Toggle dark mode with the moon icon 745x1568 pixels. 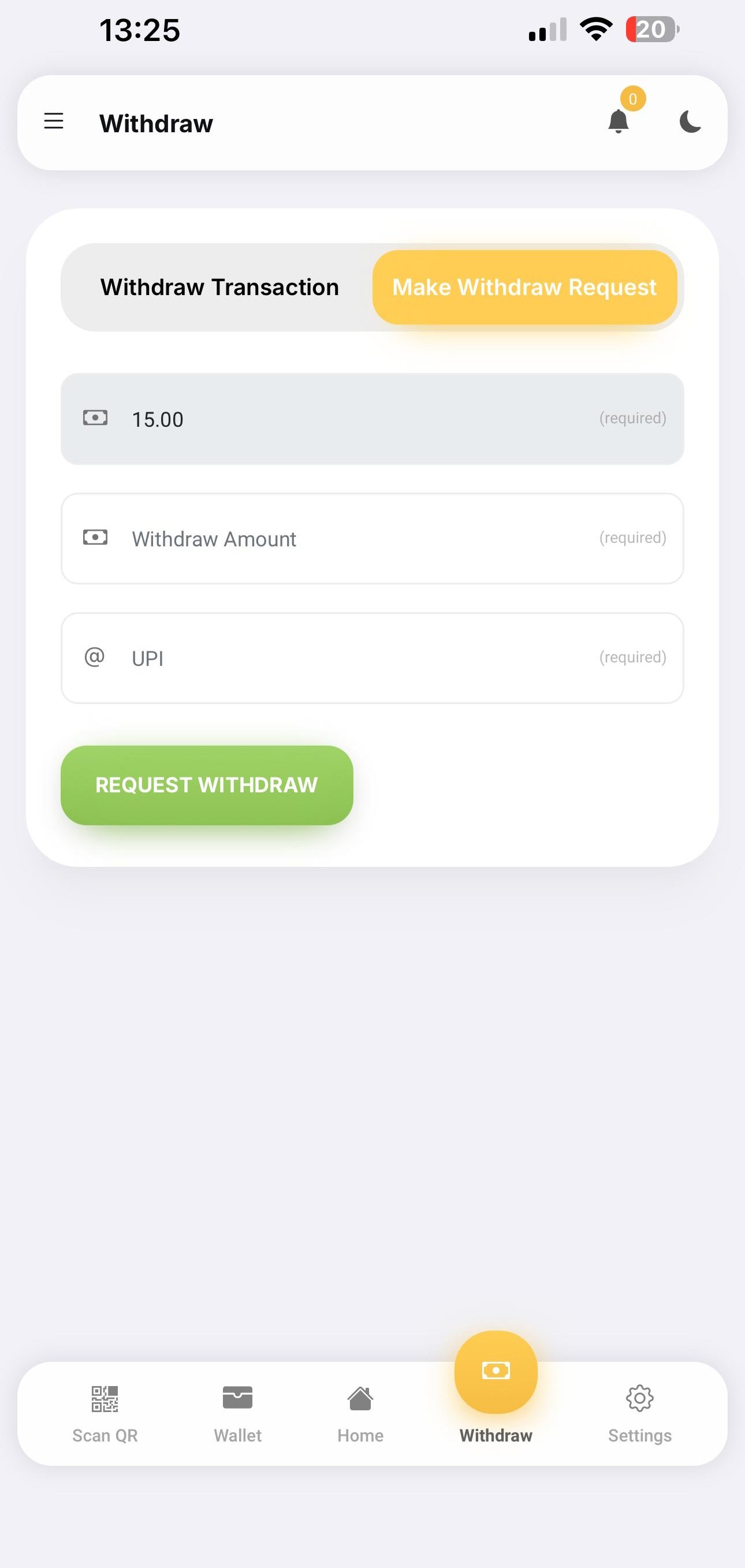690,122
